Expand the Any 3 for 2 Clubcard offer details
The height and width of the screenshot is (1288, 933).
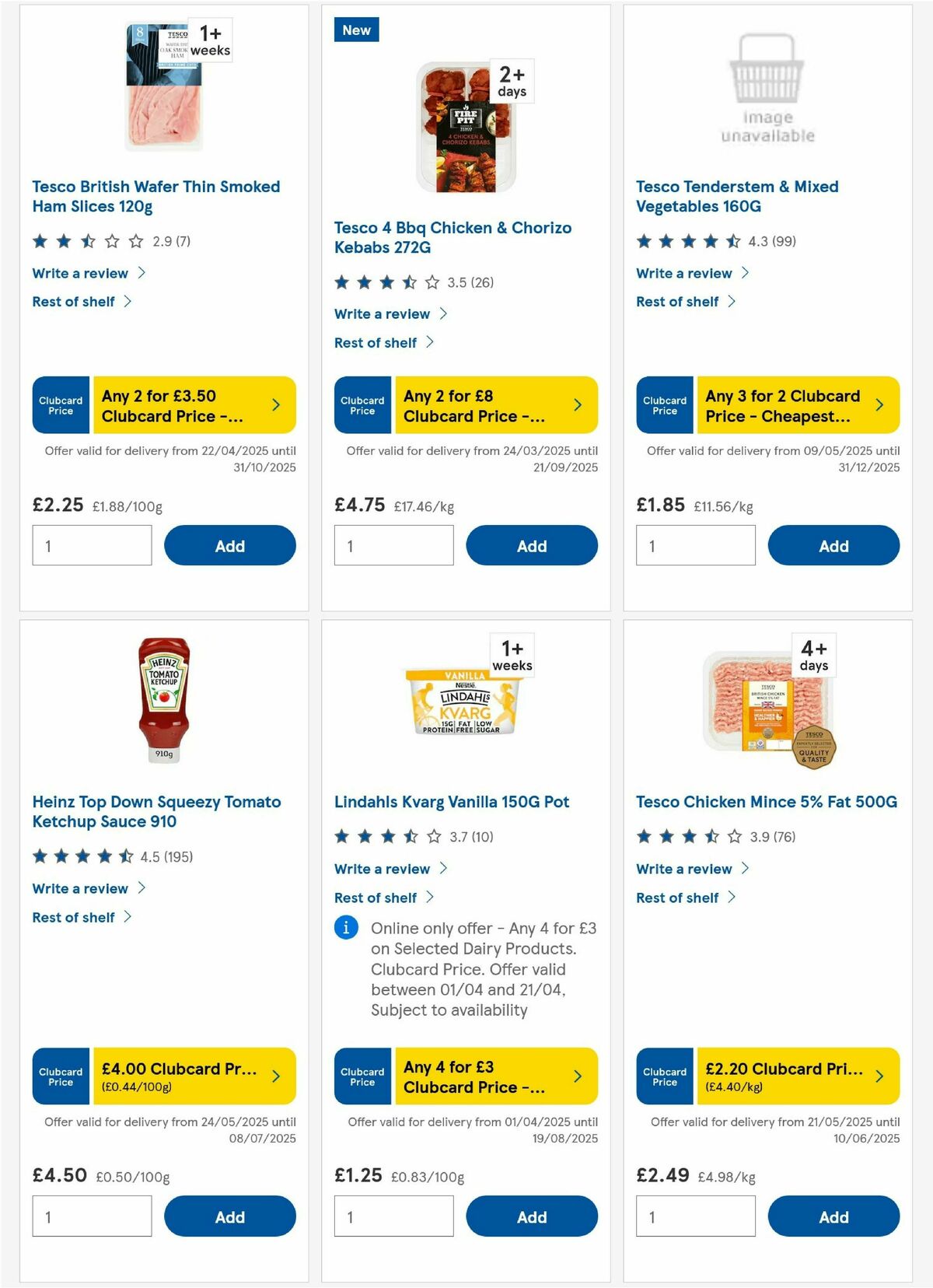[880, 404]
